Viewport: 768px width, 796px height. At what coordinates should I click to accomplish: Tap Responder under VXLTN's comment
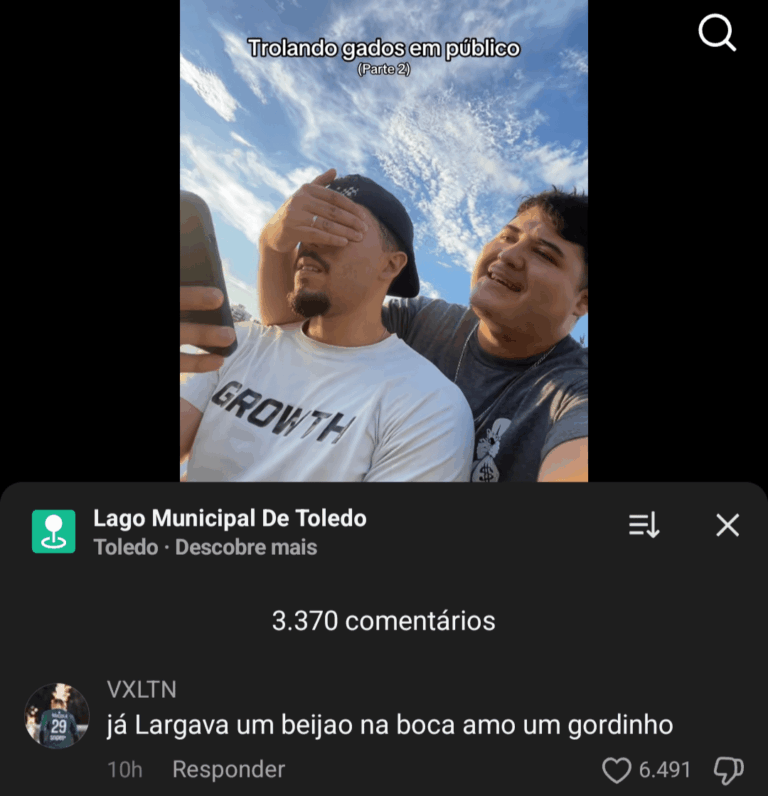point(228,769)
